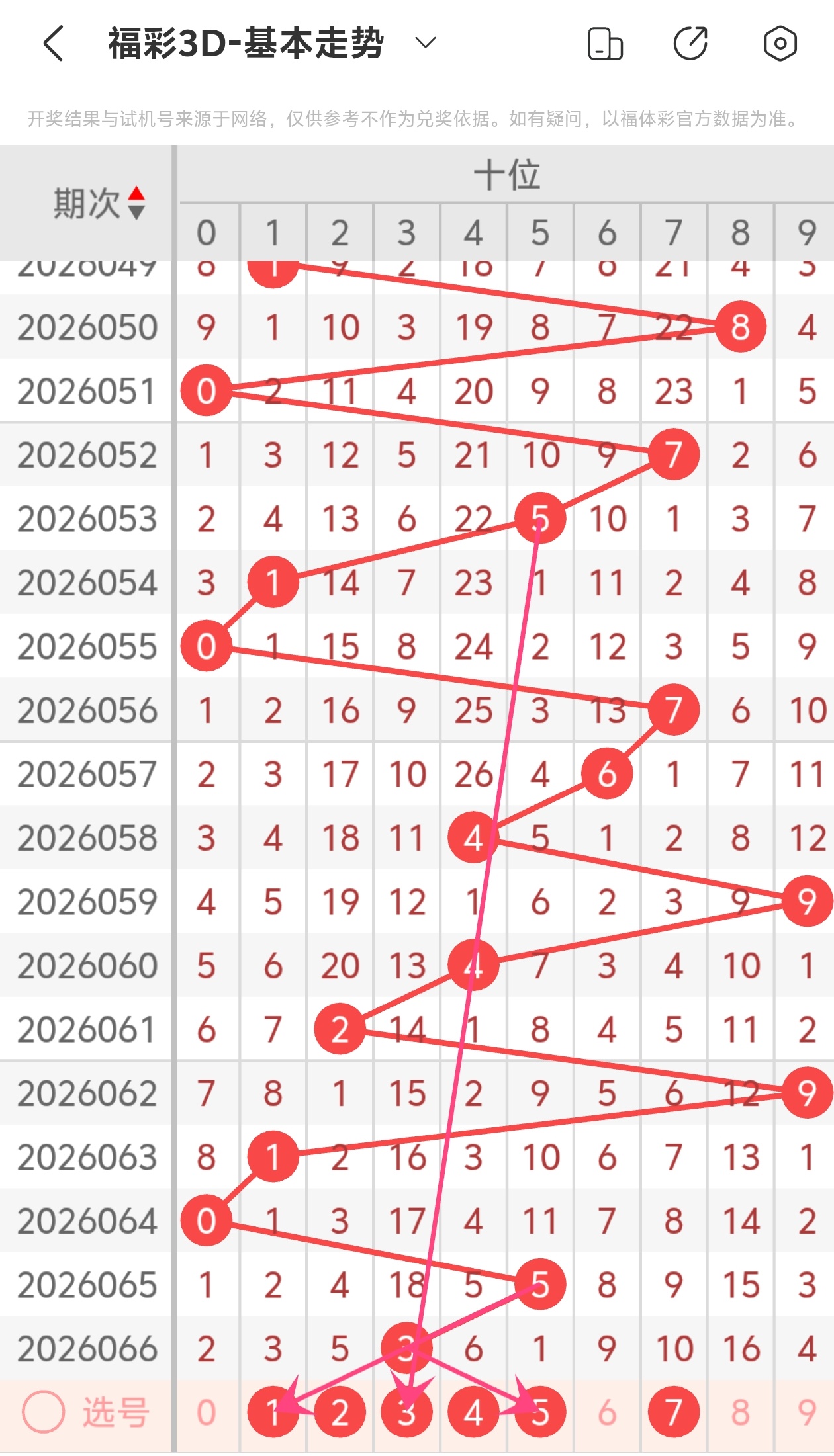Select number 6 in the pick row
Image resolution: width=834 pixels, height=1456 pixels.
pos(607,1412)
